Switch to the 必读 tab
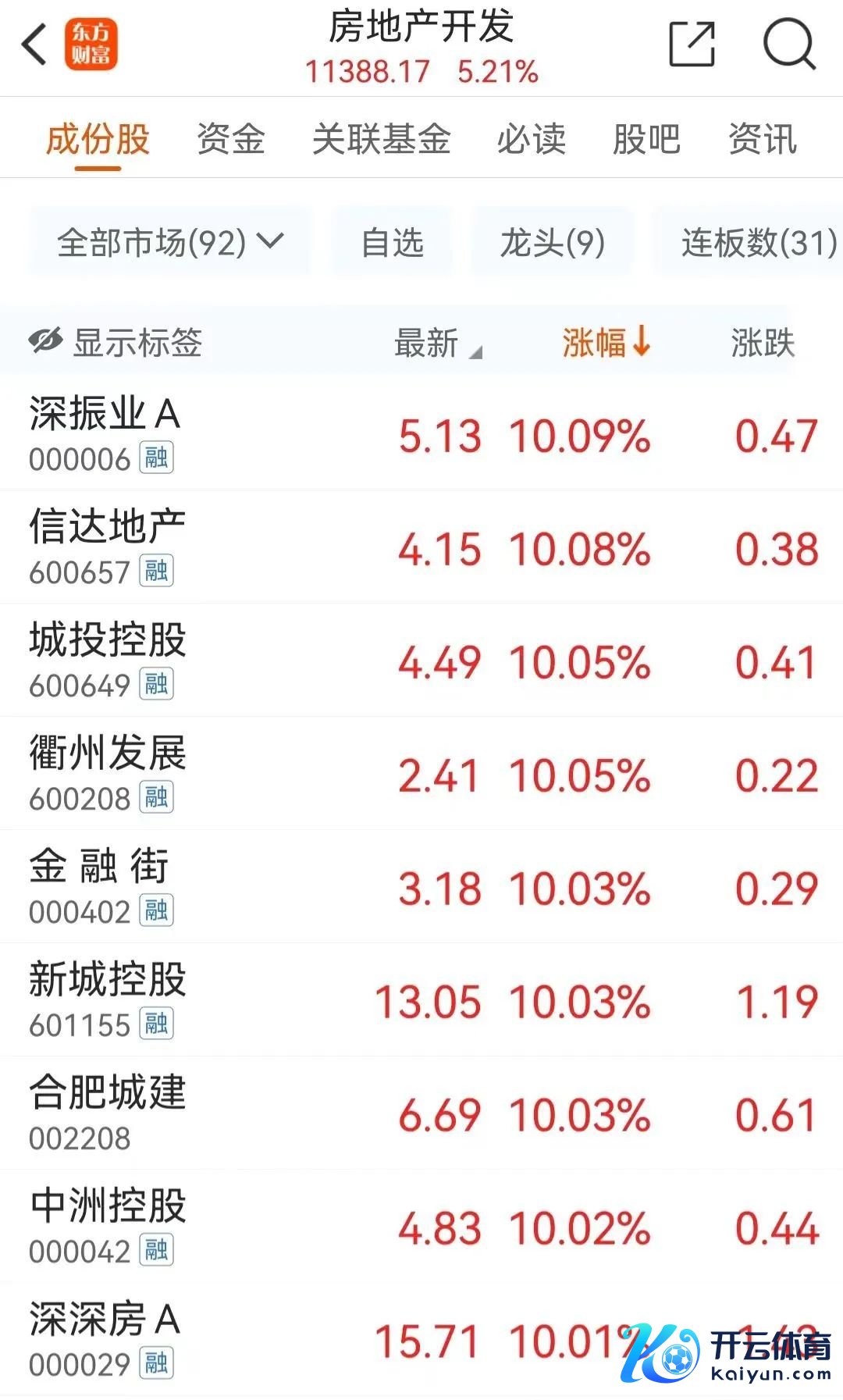 531,140
